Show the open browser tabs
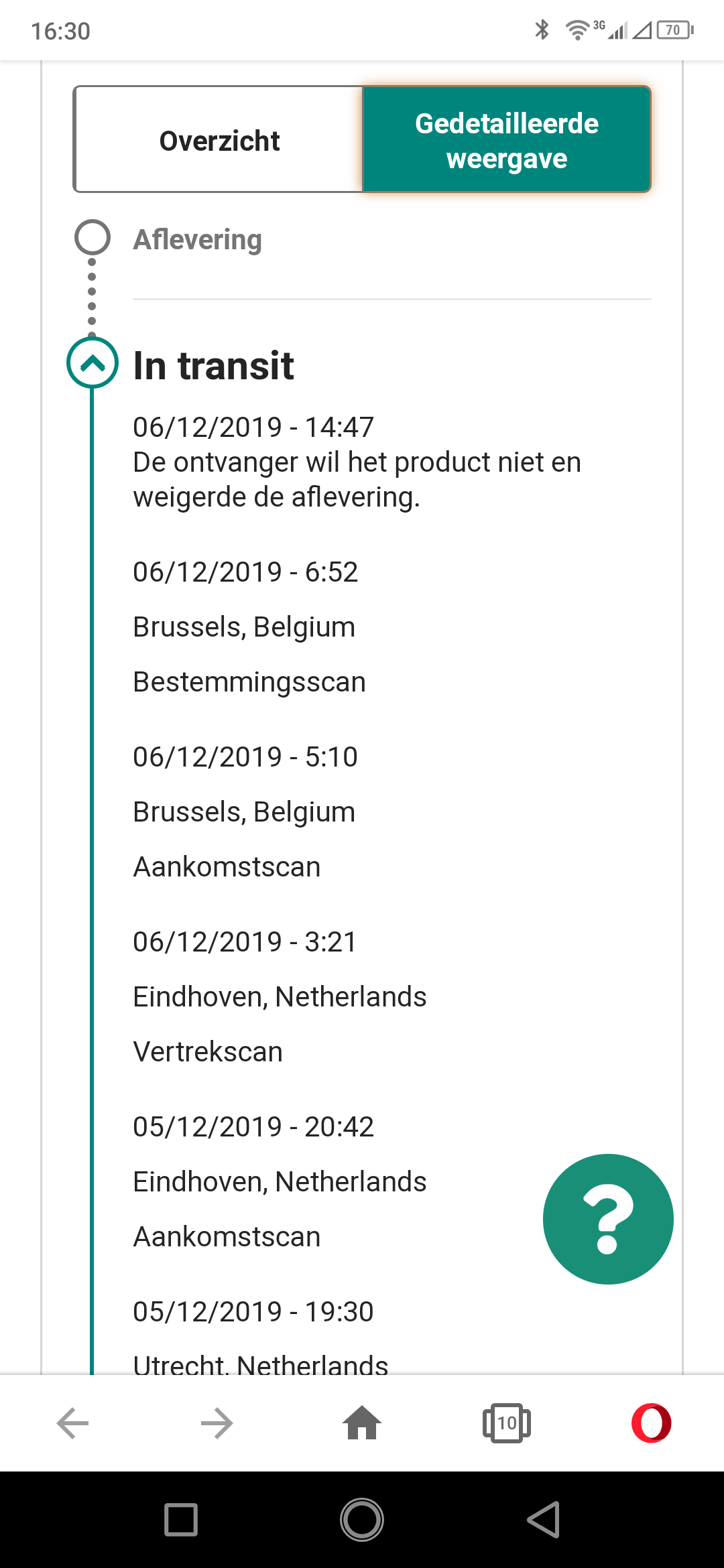 tap(507, 1423)
